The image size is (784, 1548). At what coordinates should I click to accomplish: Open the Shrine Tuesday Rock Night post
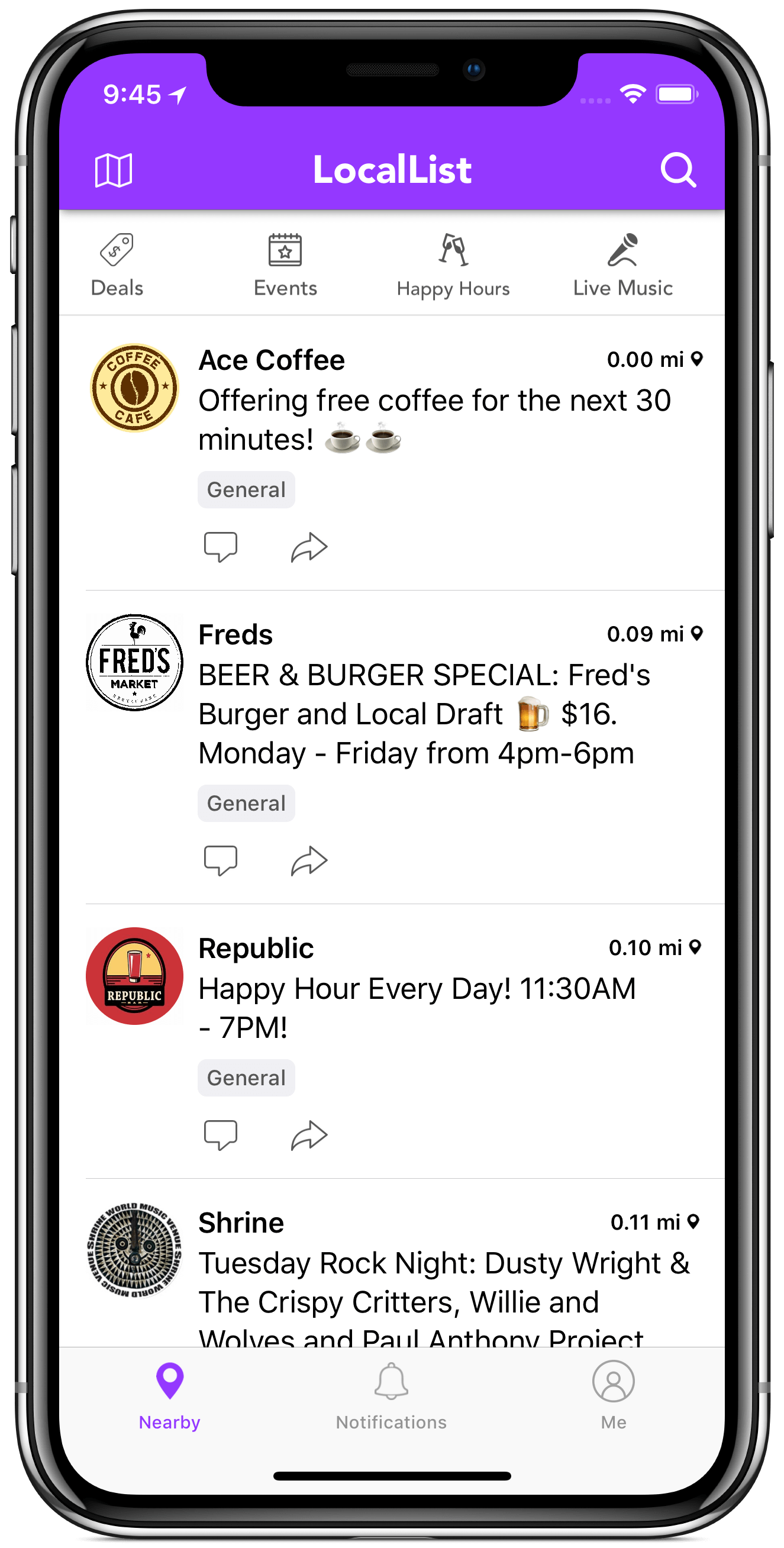click(x=443, y=1282)
